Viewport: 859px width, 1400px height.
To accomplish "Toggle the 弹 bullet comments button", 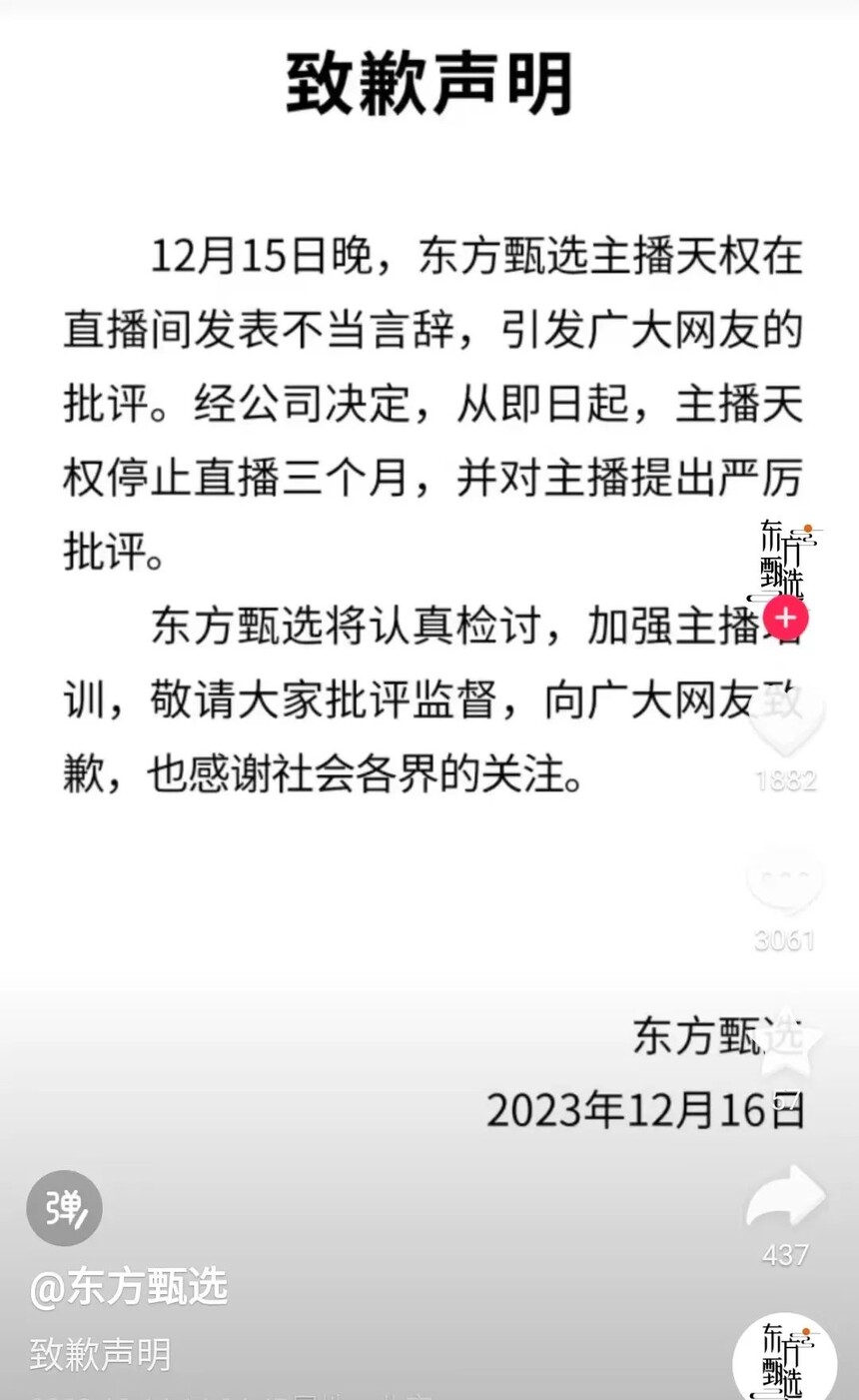I will (65, 1208).
